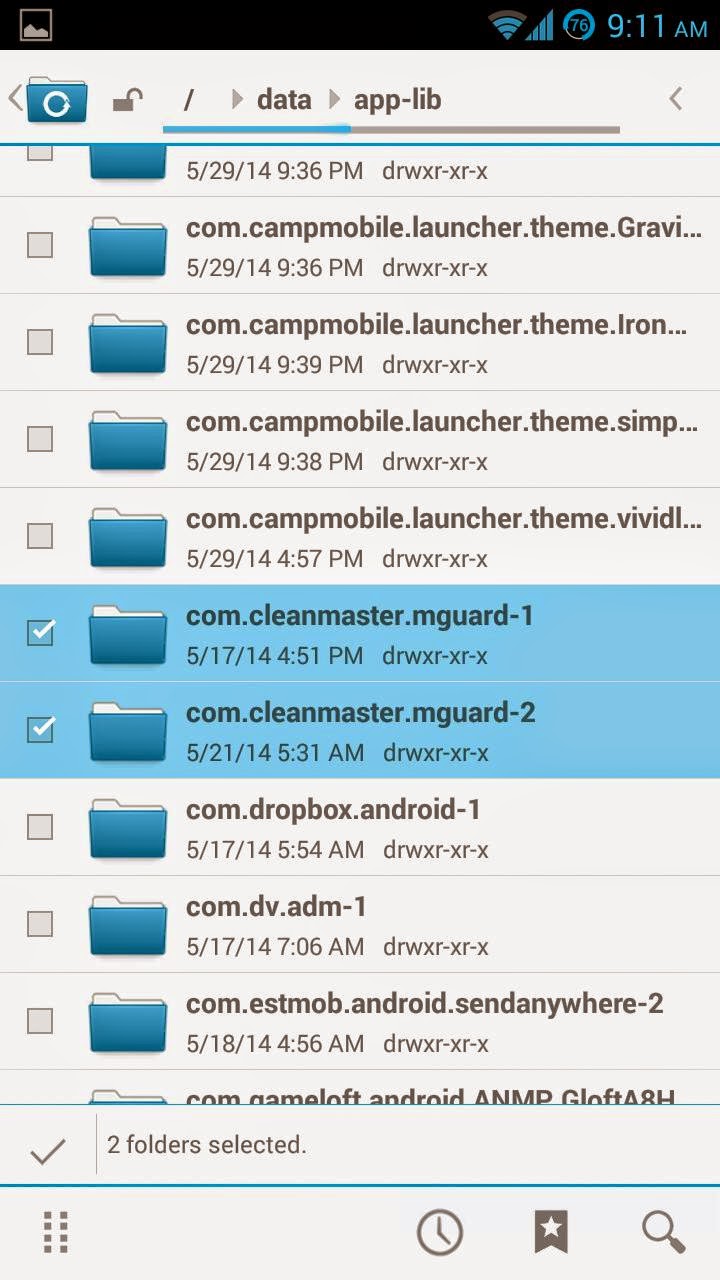The image size is (720, 1280).
Task: Select checkbox next to com.dv.adm-1
Action: click(x=40, y=923)
